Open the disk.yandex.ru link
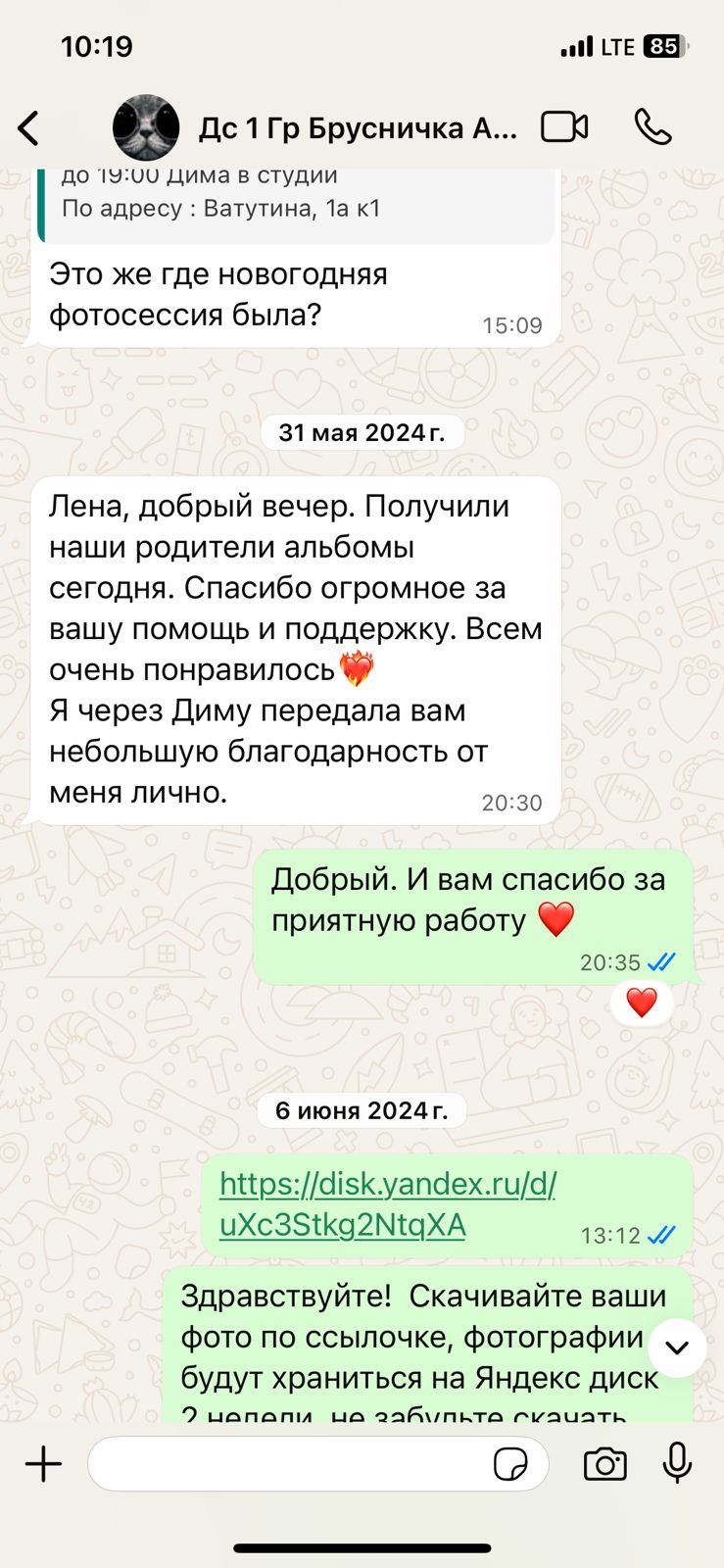The width and height of the screenshot is (724, 1568). [x=387, y=1204]
